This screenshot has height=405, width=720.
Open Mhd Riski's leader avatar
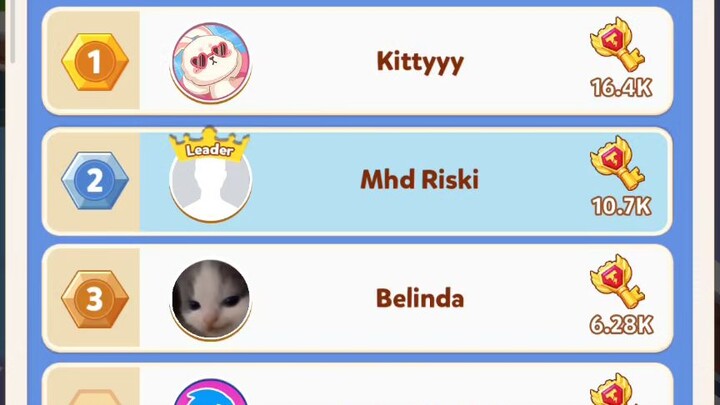coord(210,182)
